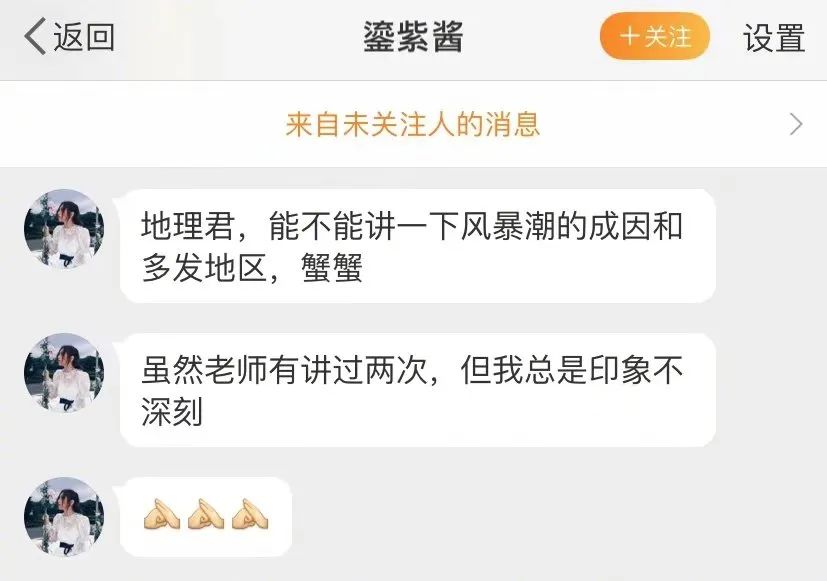Go back using the 返回 button
This screenshot has height=581, width=827.
pyautogui.click(x=68, y=37)
